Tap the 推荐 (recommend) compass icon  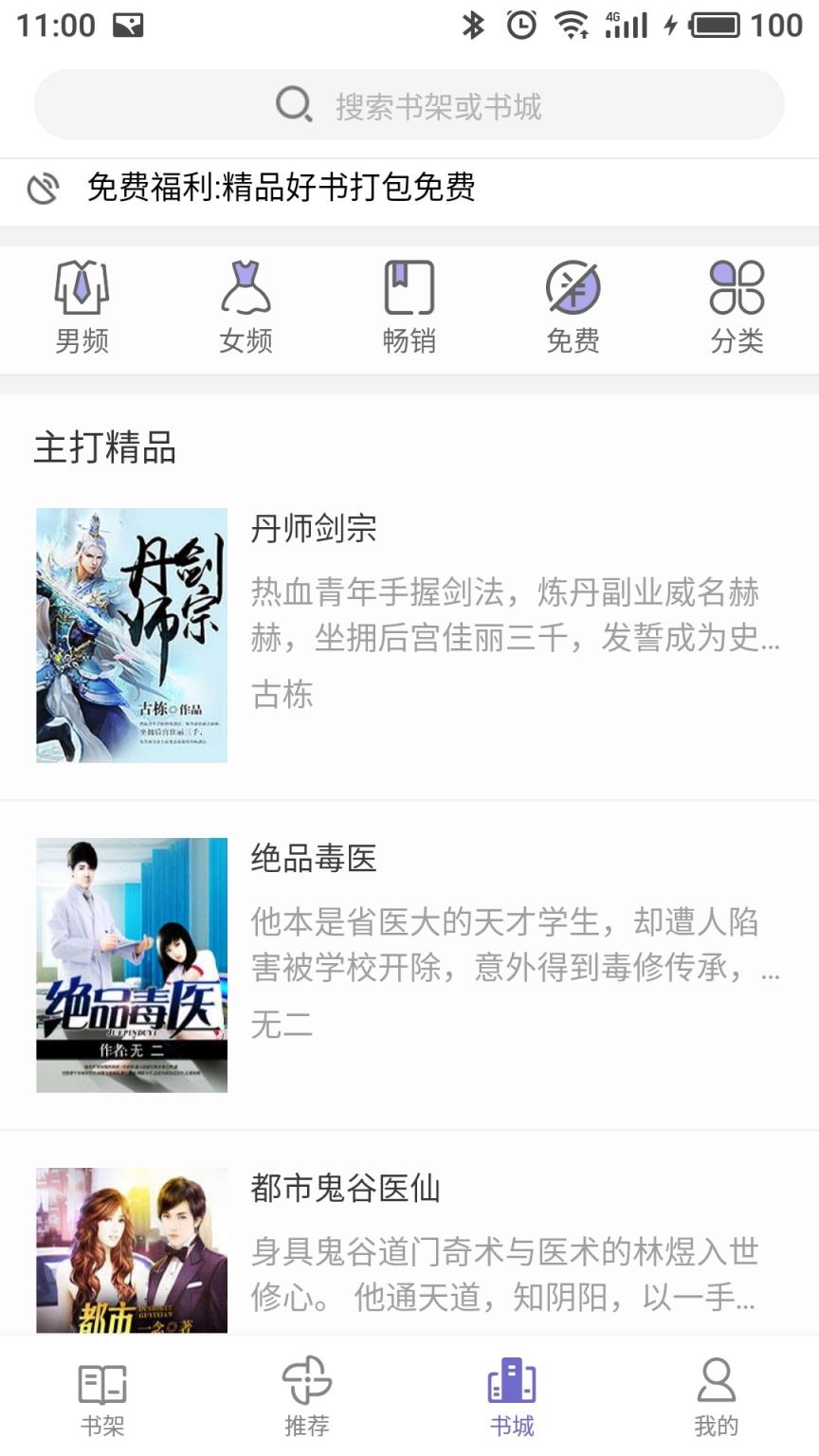pos(306,1390)
